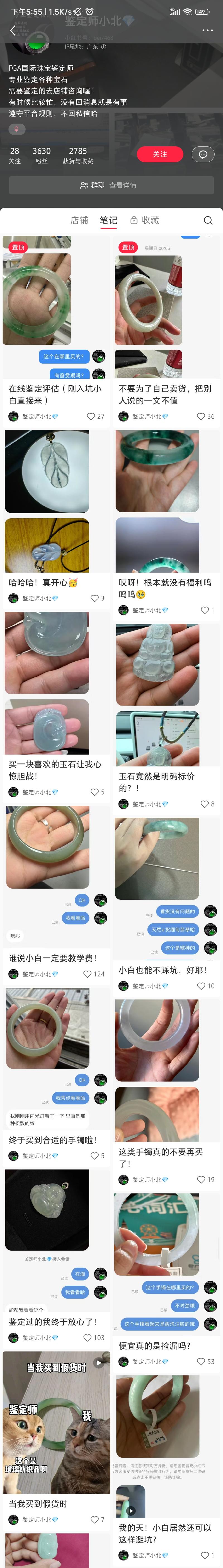
Task: Open the message chat icon button
Action: pyautogui.click(x=203, y=155)
